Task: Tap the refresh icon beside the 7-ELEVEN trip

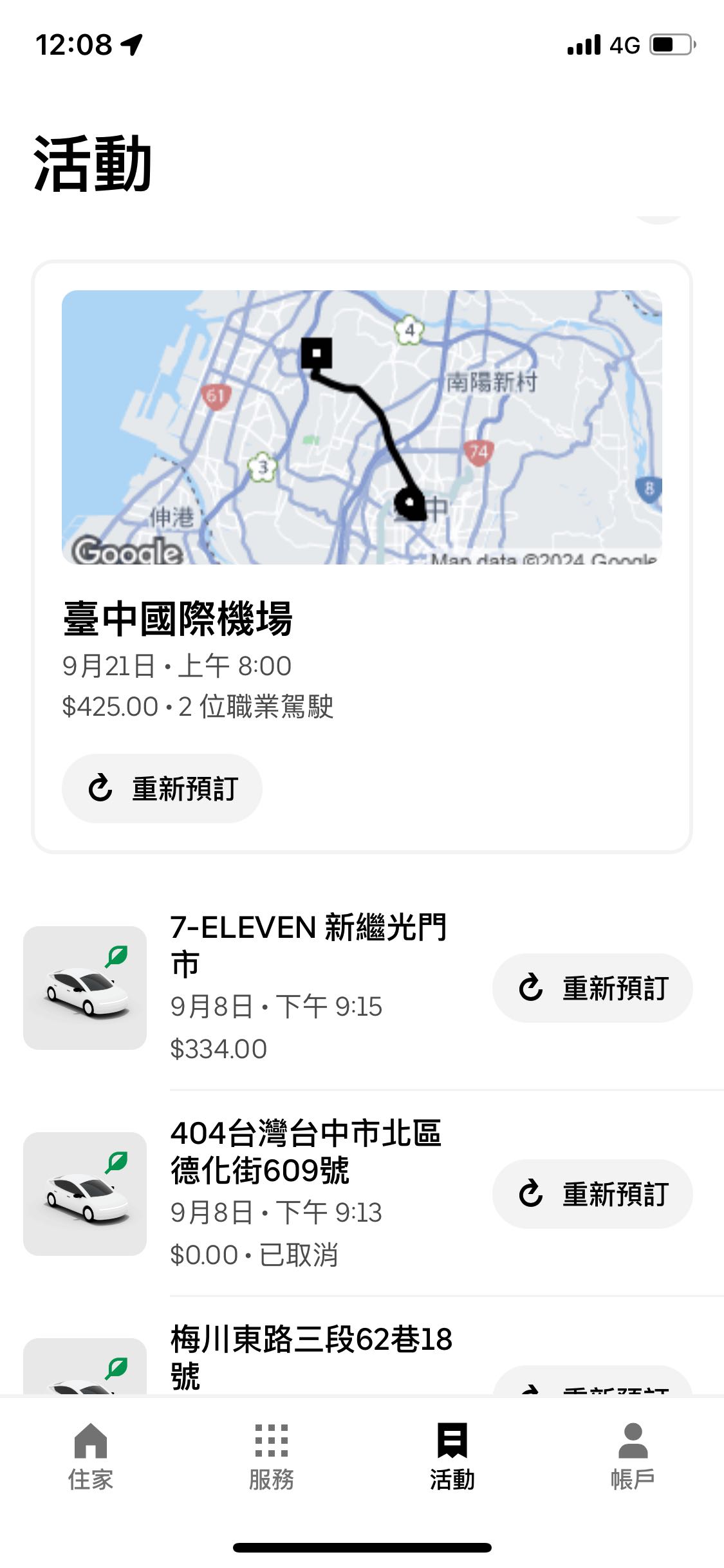Action: pos(530,987)
